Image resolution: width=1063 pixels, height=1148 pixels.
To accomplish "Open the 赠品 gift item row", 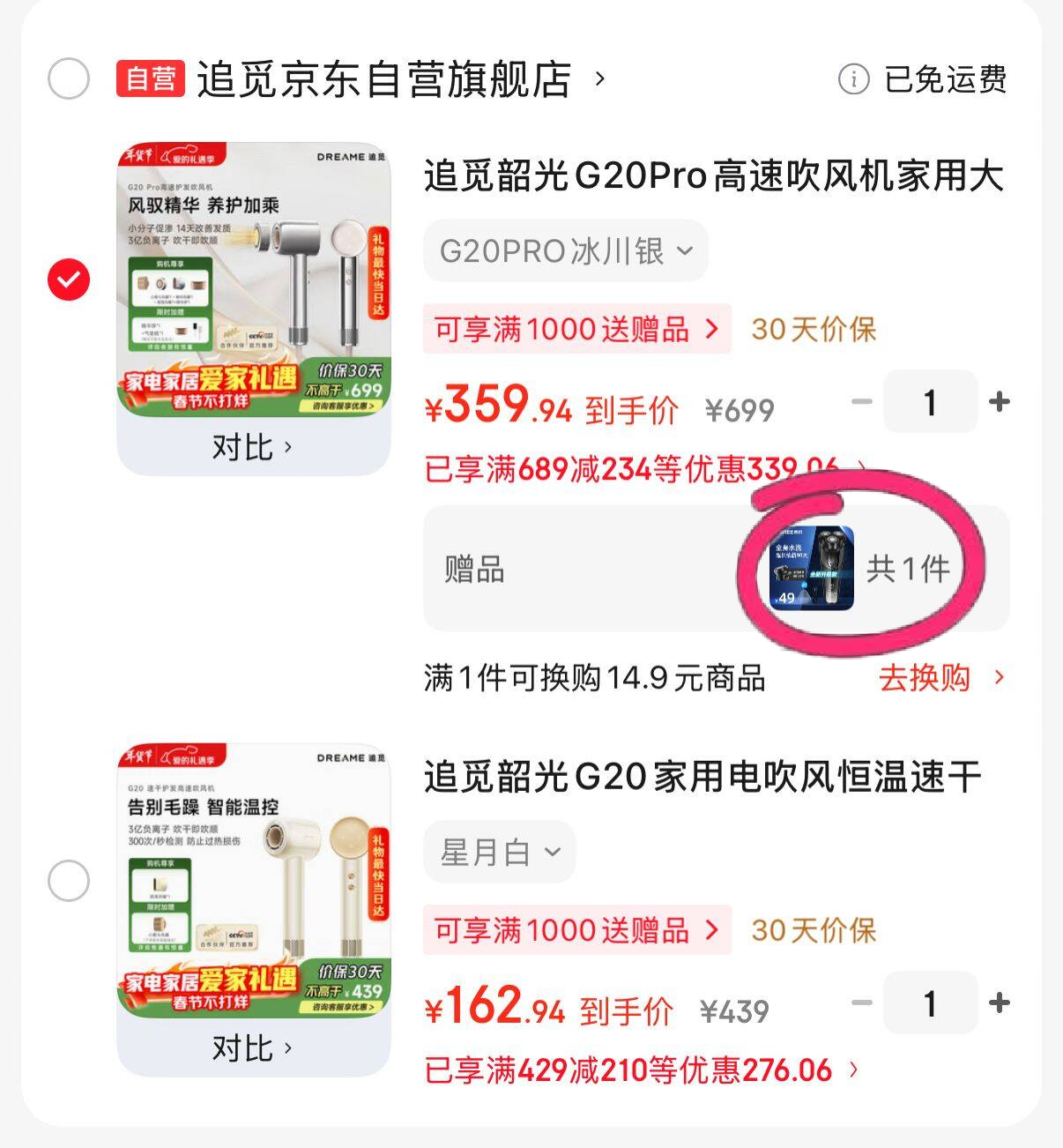I will click(x=716, y=569).
